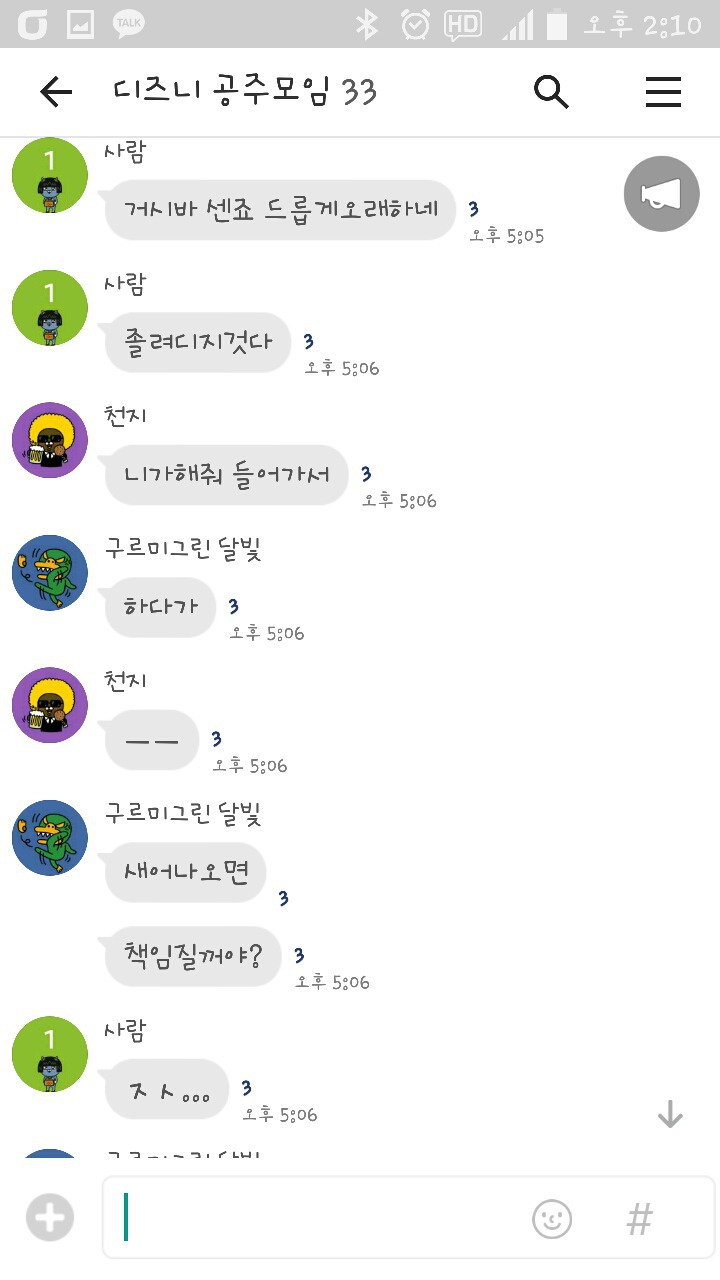Viewport: 720px width, 1280px height.
Task: View 구르미그린 달빛's profile avatar
Action: (49, 572)
